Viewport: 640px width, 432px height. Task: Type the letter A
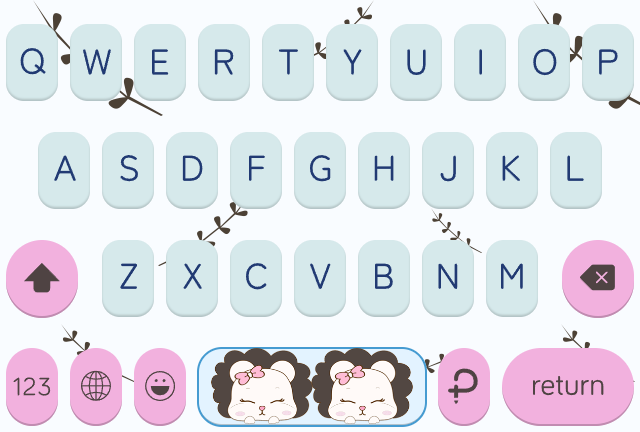(64, 169)
